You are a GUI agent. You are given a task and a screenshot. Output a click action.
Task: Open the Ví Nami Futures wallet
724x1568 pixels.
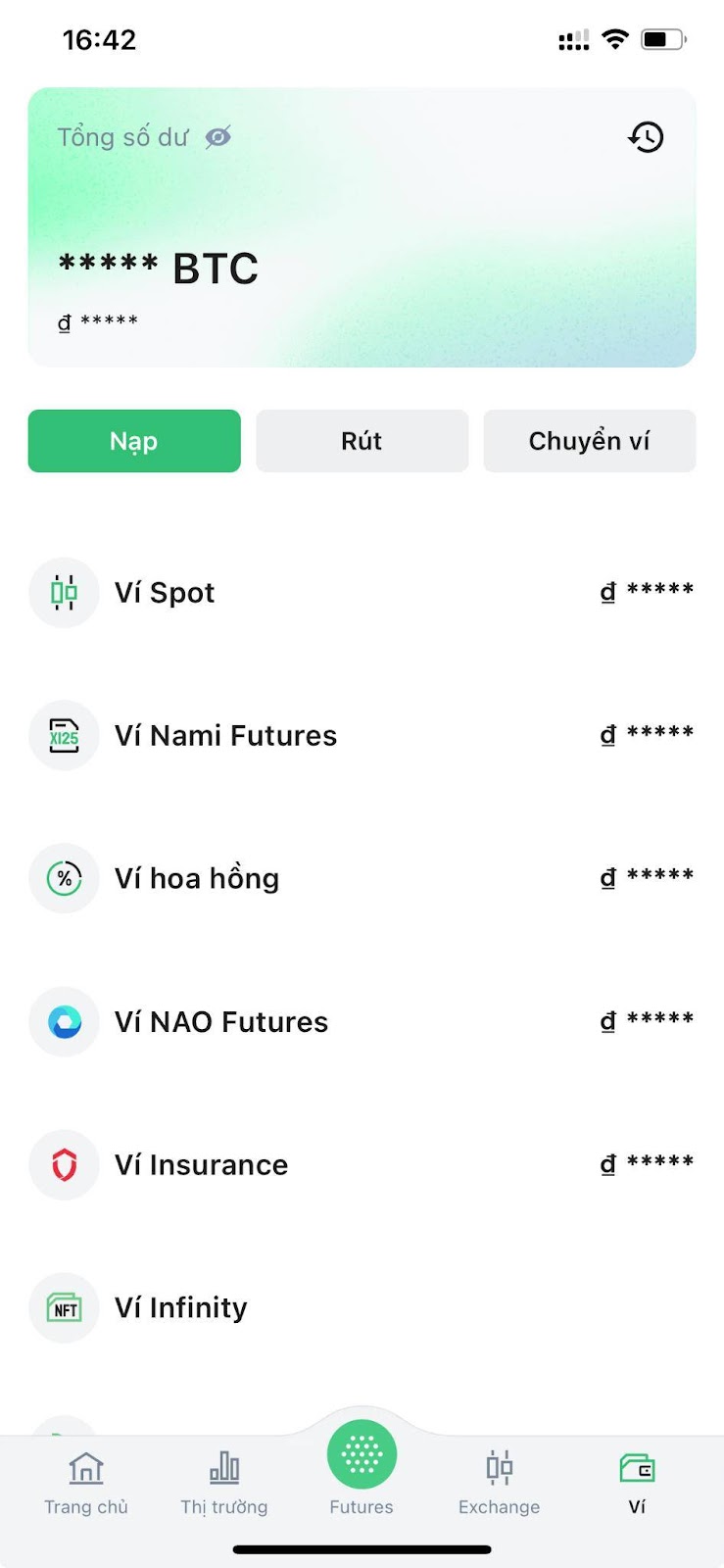362,736
